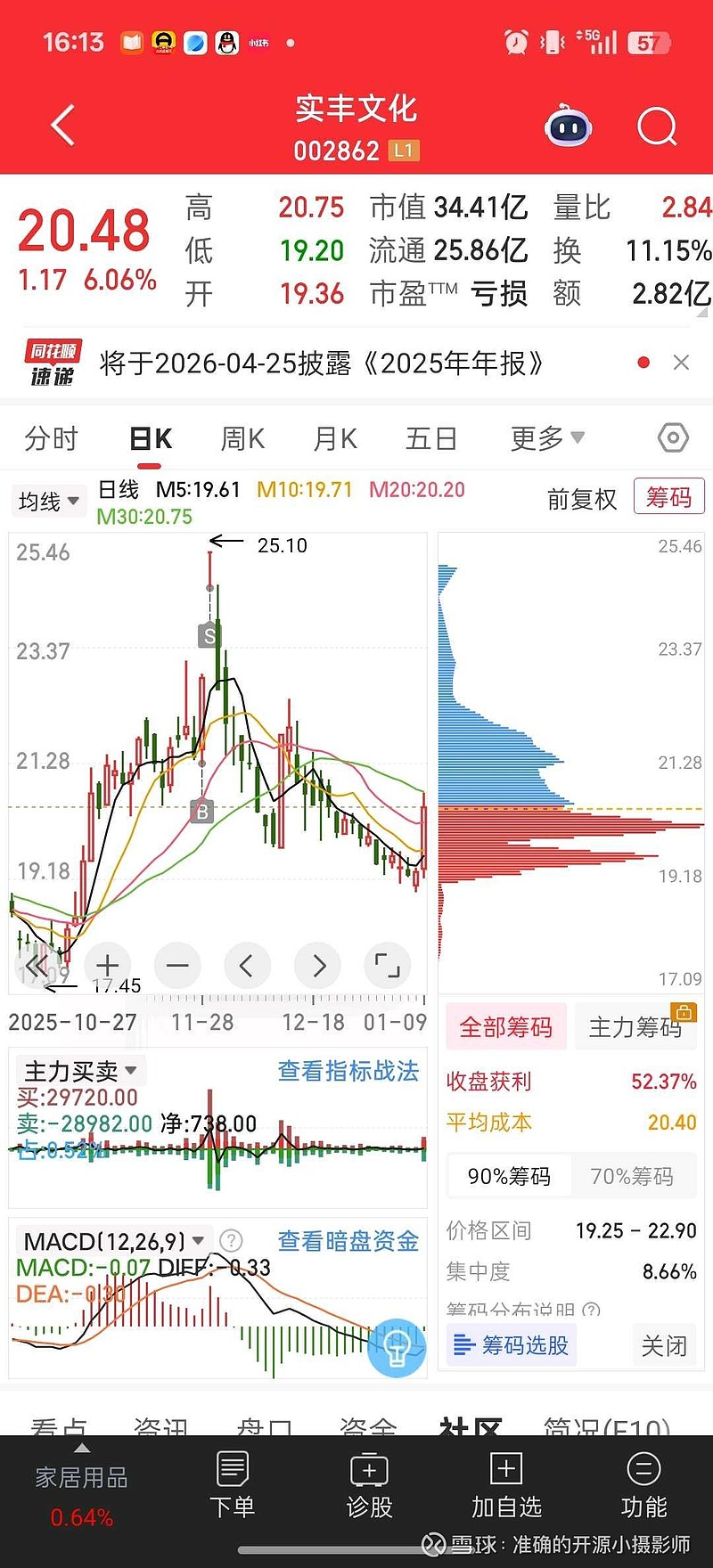Image resolution: width=713 pixels, height=1568 pixels.
Task: Zoom in the K-line chart
Action: pyautogui.click(x=108, y=965)
